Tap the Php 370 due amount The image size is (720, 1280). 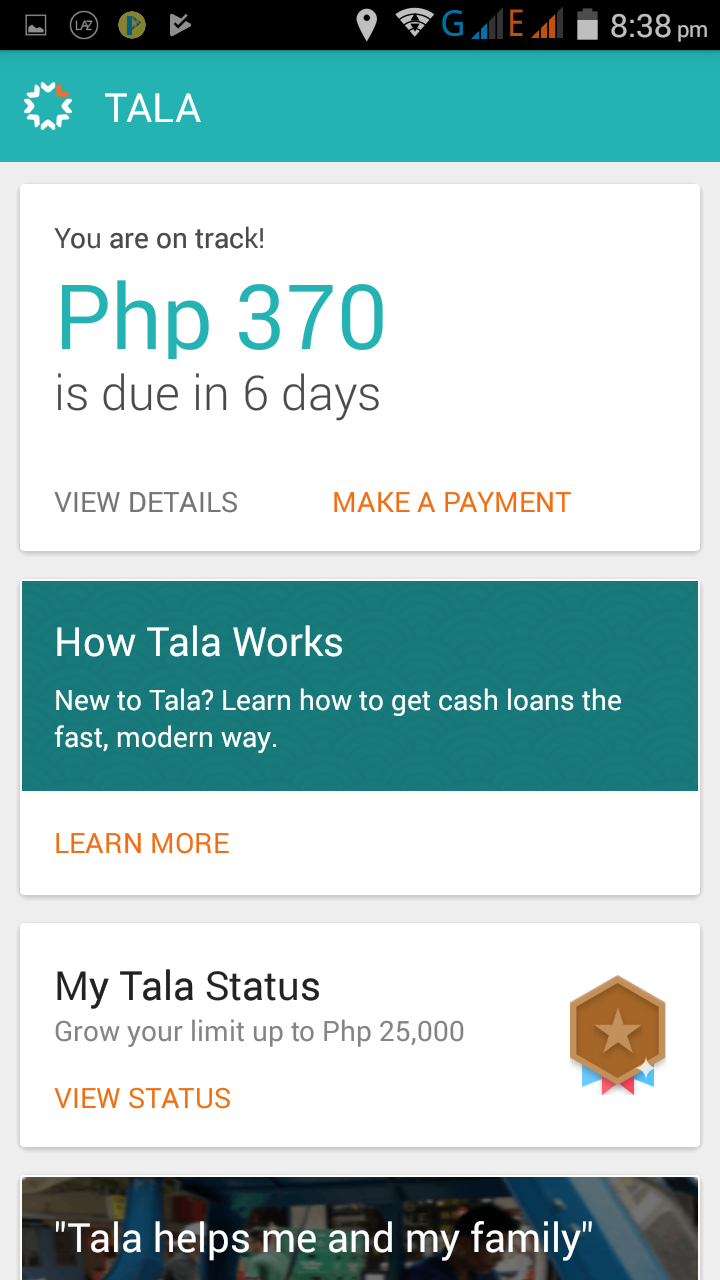coord(221,316)
